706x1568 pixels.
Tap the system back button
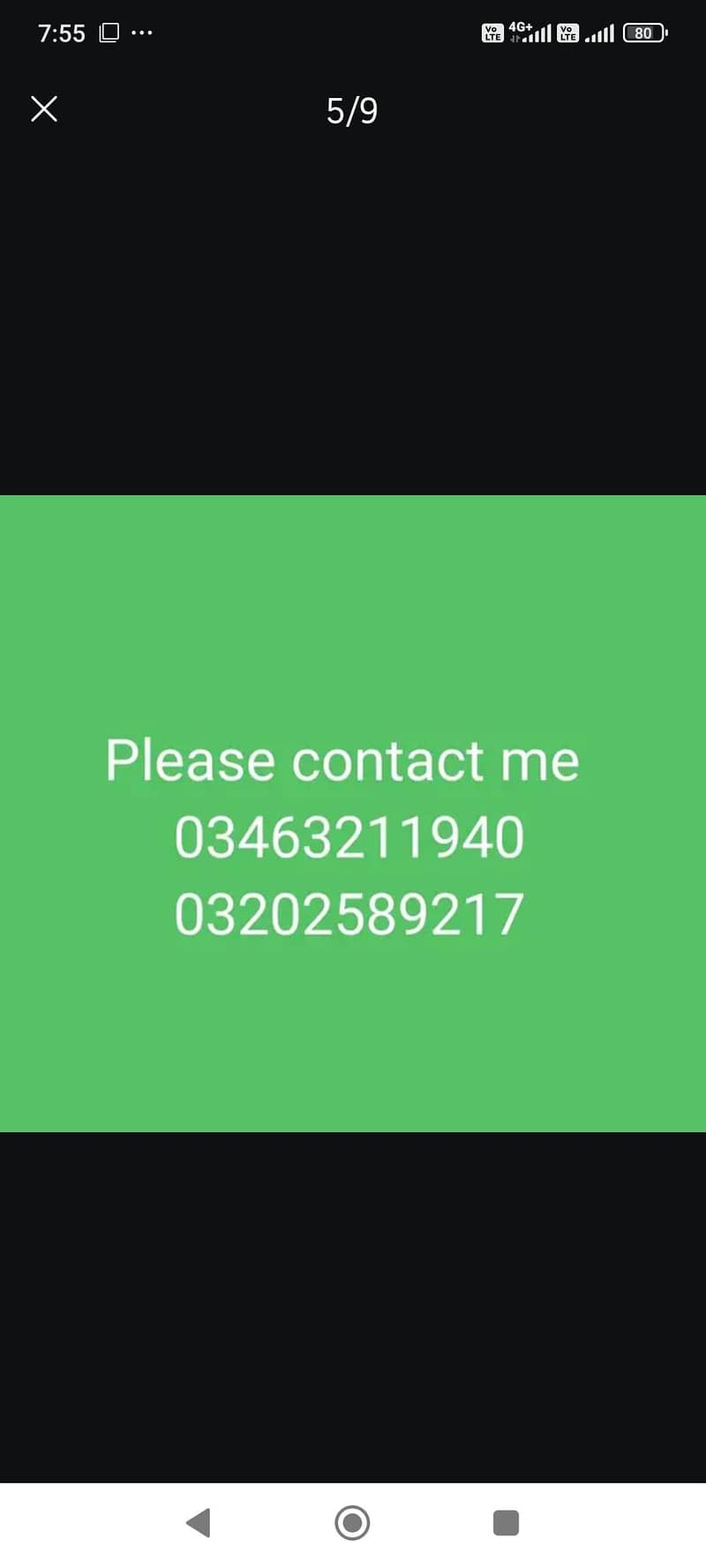pos(199,1522)
